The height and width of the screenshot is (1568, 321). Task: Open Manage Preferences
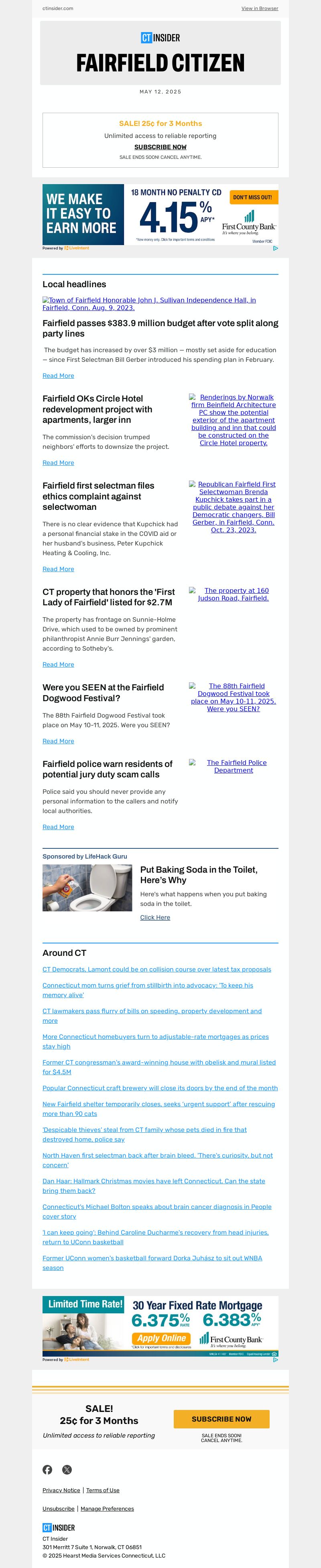tap(107, 1509)
